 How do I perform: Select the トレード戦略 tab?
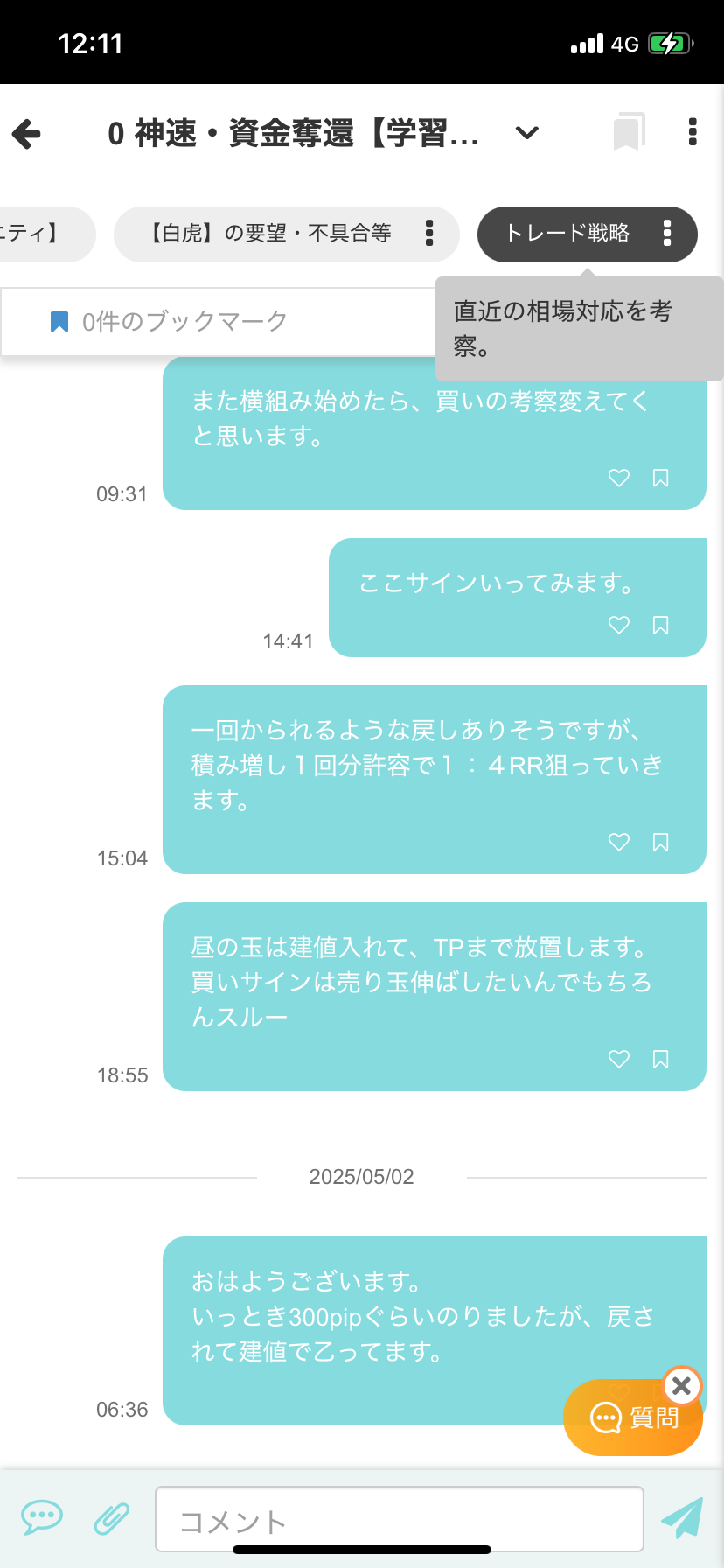567,234
